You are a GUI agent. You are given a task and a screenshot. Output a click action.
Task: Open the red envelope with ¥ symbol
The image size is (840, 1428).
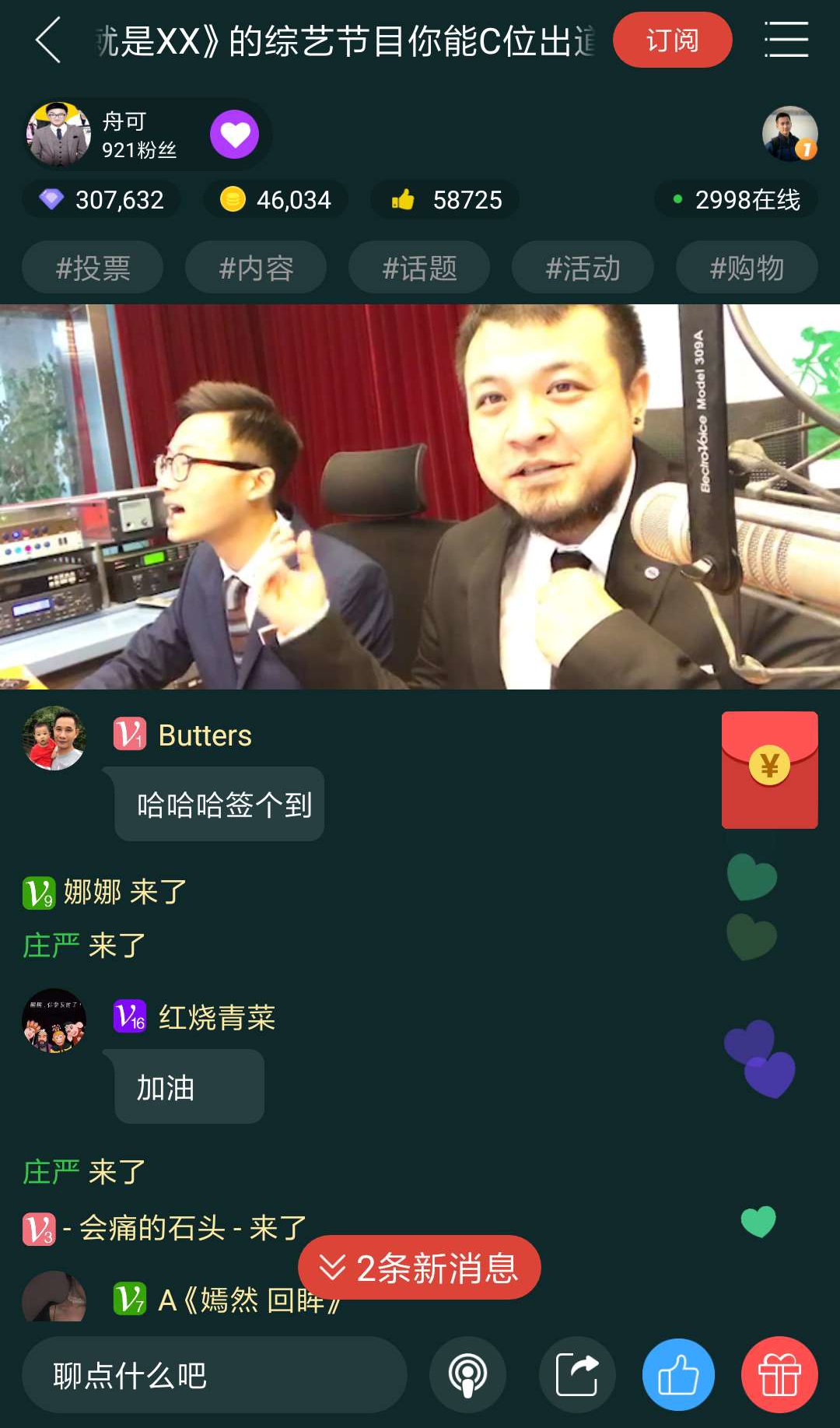tap(769, 770)
